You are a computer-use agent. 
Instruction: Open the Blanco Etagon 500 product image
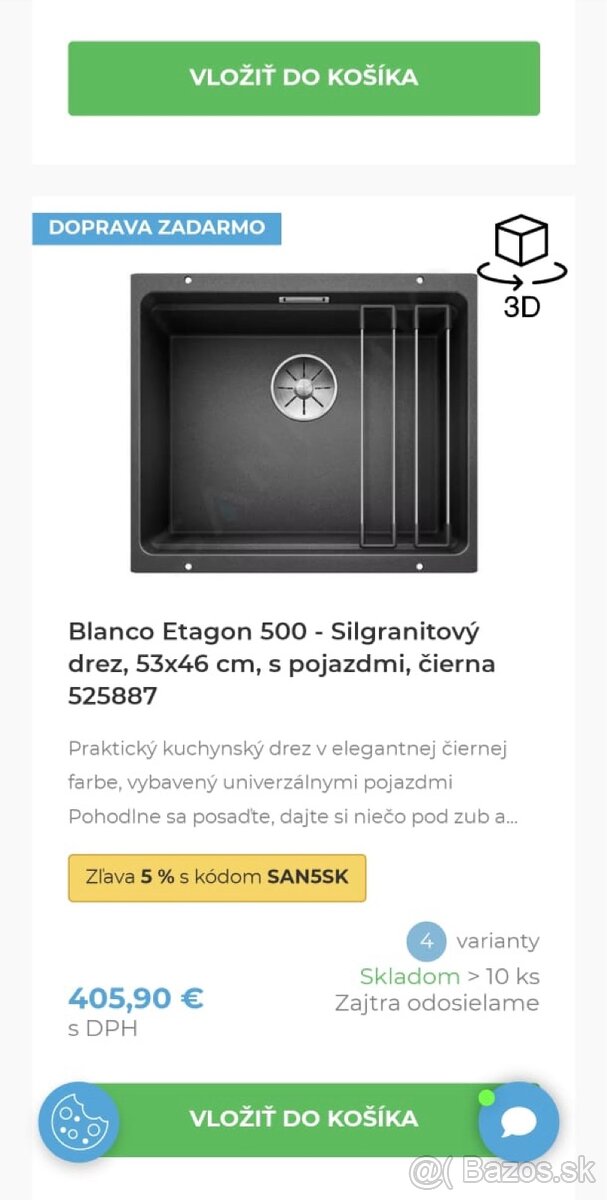click(304, 422)
